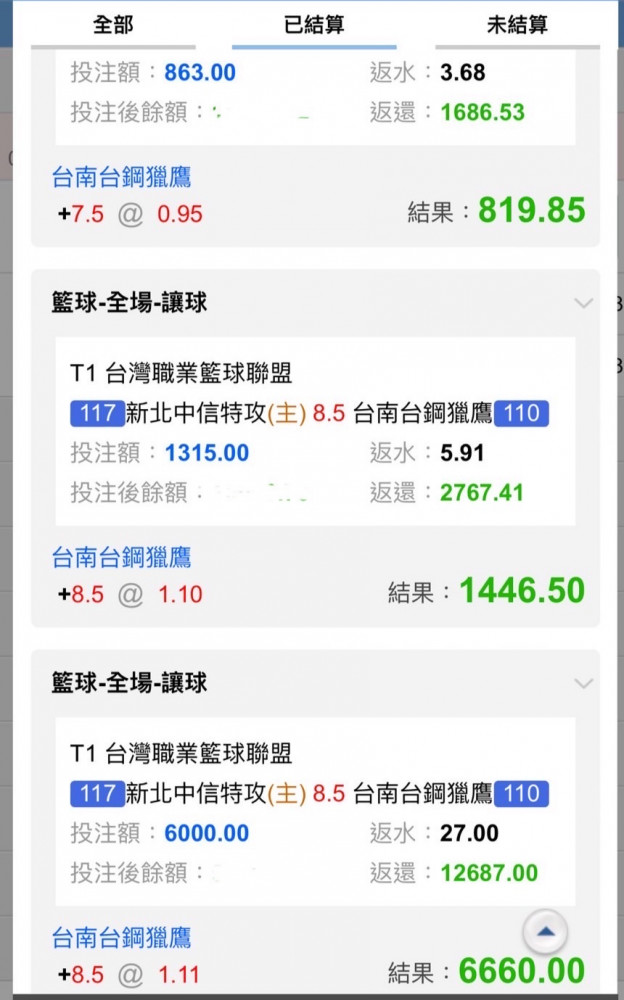Viewport: 624px width, 1000px height.
Task: Collapse the 6000.00 bet card chevron
Action: tap(583, 684)
